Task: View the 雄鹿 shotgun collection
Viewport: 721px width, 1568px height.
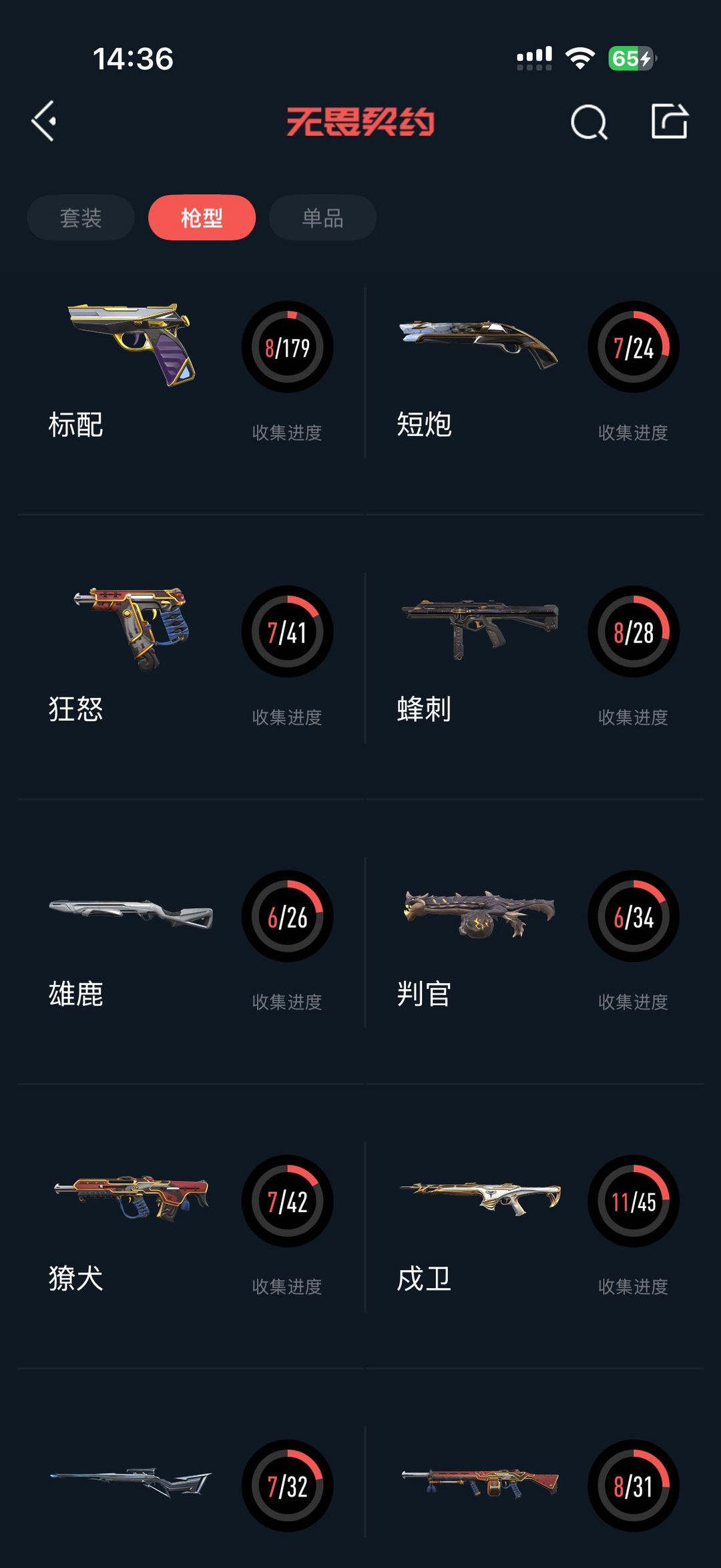Action: click(x=190, y=942)
